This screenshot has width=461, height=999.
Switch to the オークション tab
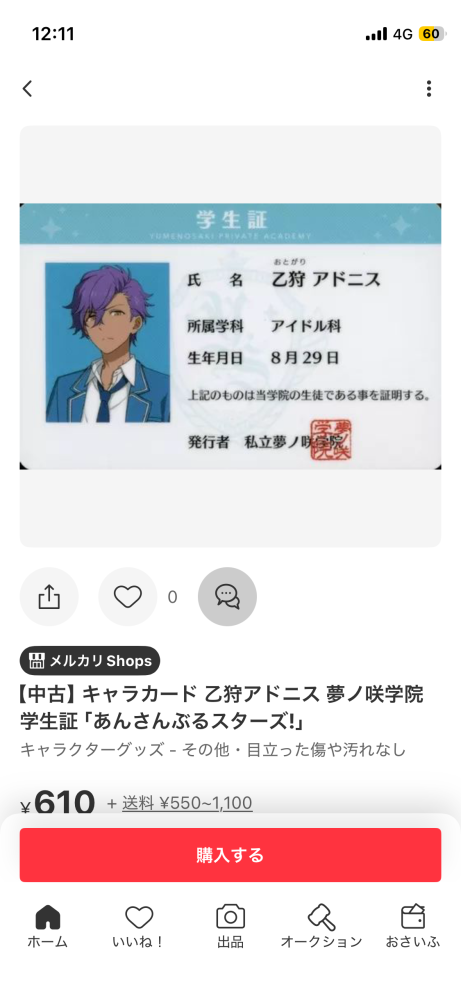tap(322, 926)
